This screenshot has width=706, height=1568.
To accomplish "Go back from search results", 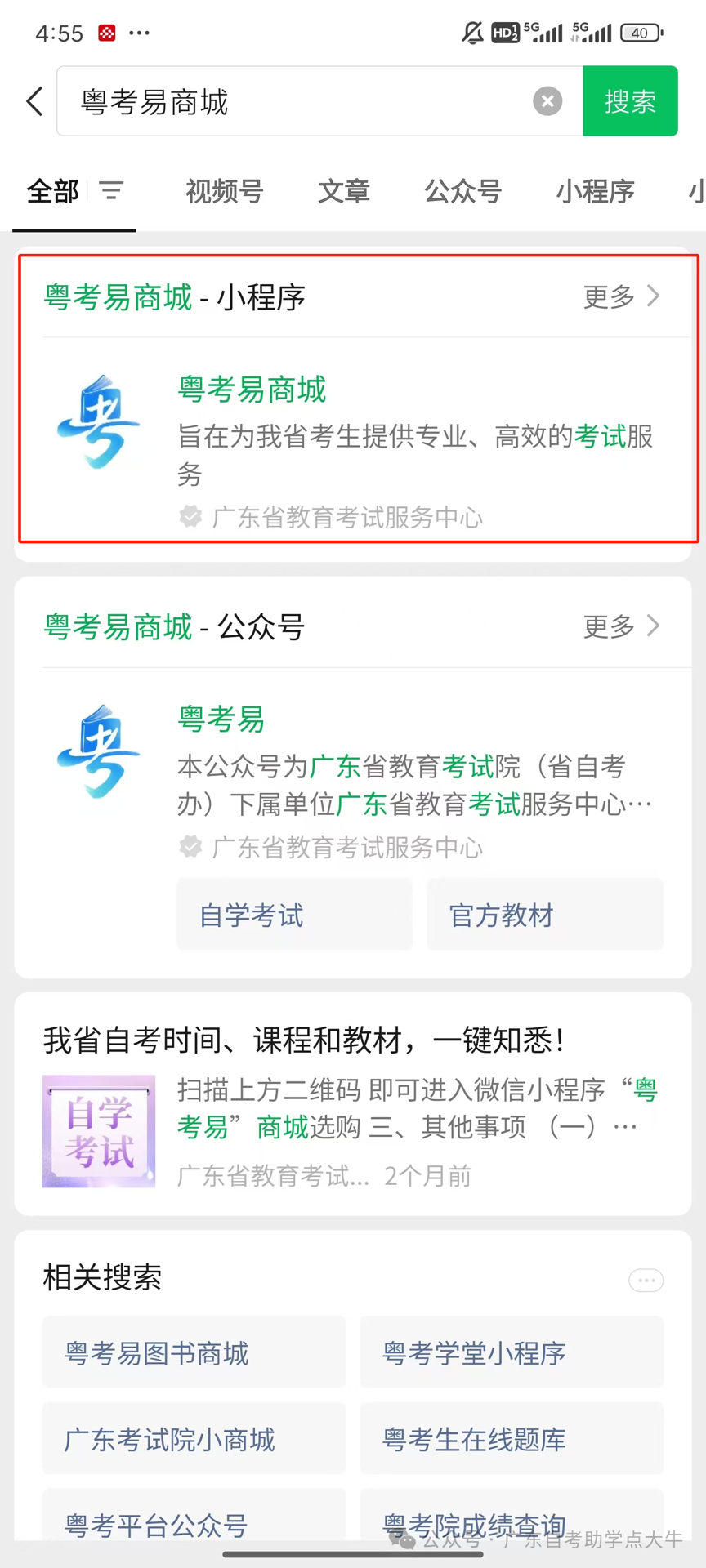I will point(34,102).
